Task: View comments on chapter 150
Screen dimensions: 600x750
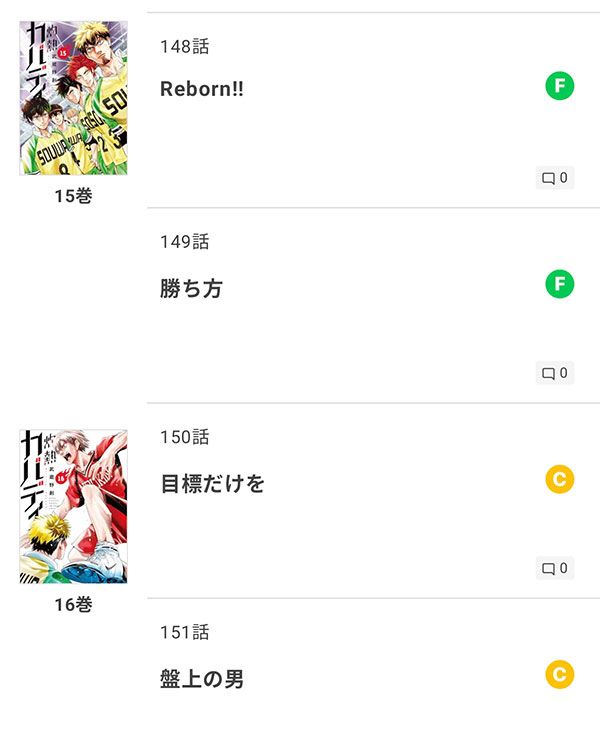Action: 555,568
